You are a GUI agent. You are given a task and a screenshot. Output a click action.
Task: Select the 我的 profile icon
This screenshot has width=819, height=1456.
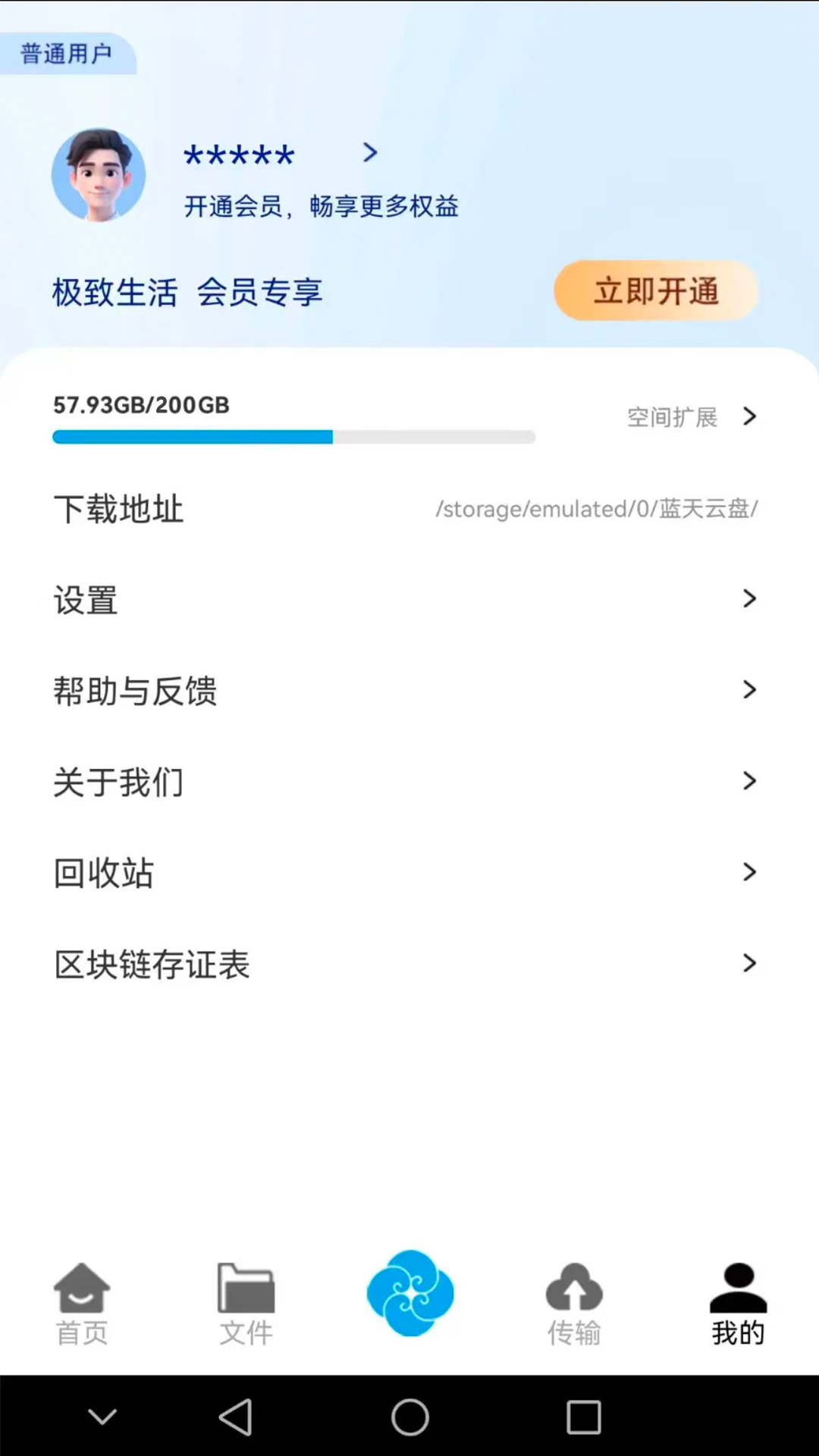[736, 1301]
